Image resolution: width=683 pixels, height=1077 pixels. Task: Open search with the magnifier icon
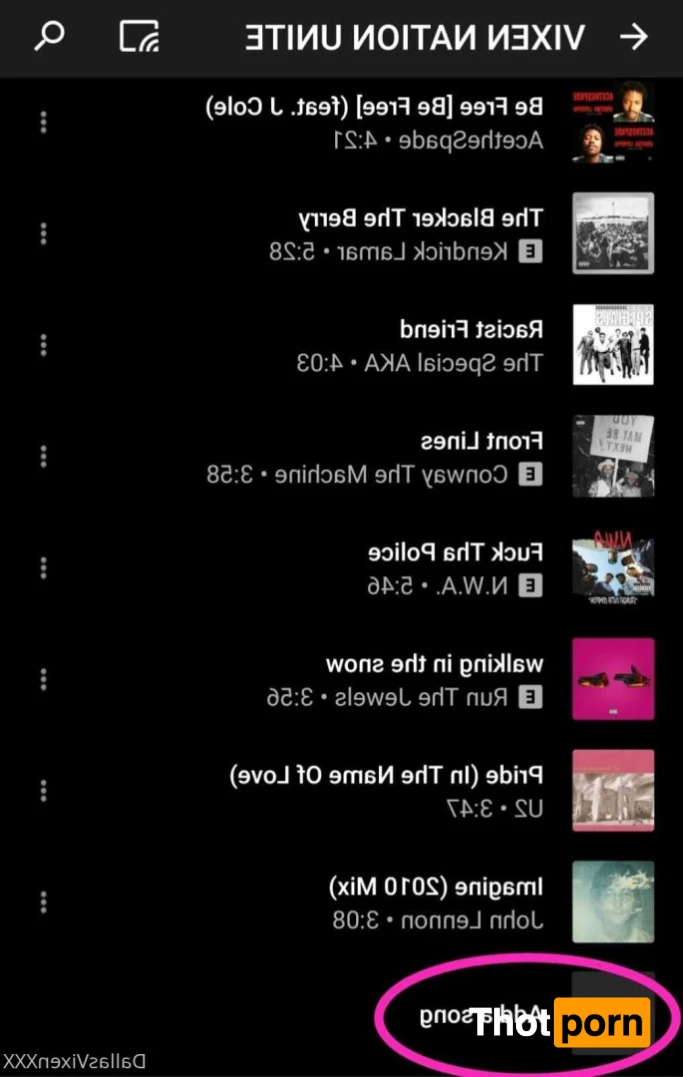point(49,37)
